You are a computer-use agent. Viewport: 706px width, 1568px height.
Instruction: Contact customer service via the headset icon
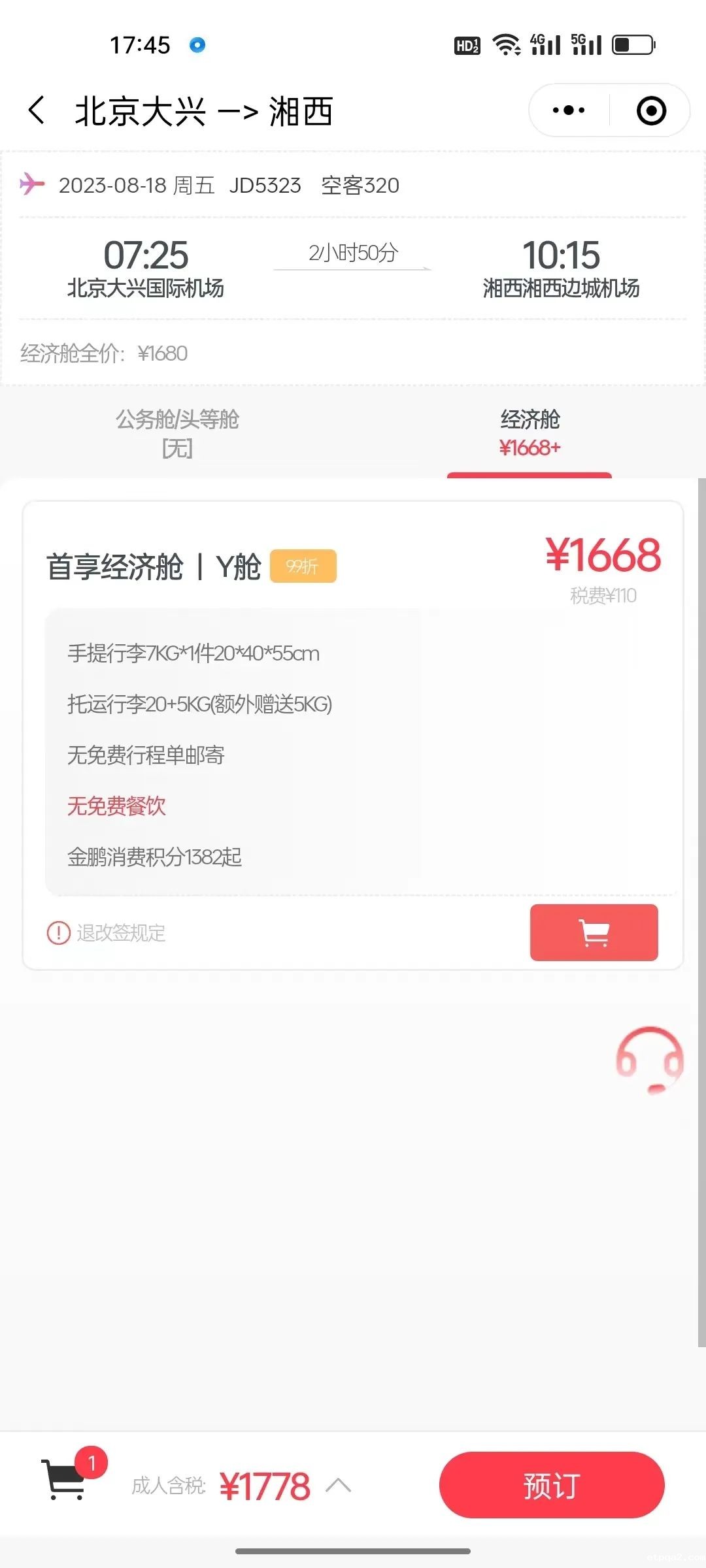coord(649,1060)
